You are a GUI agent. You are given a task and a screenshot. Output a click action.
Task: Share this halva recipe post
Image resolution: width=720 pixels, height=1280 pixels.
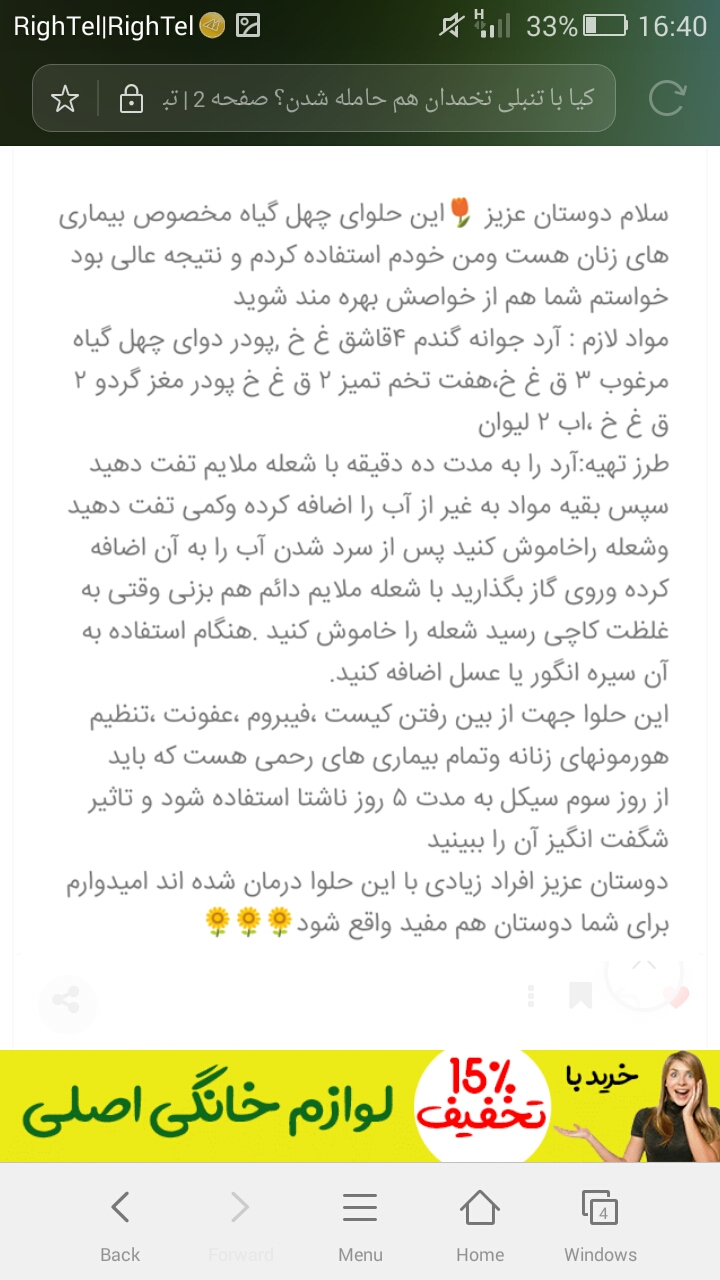tap(67, 998)
